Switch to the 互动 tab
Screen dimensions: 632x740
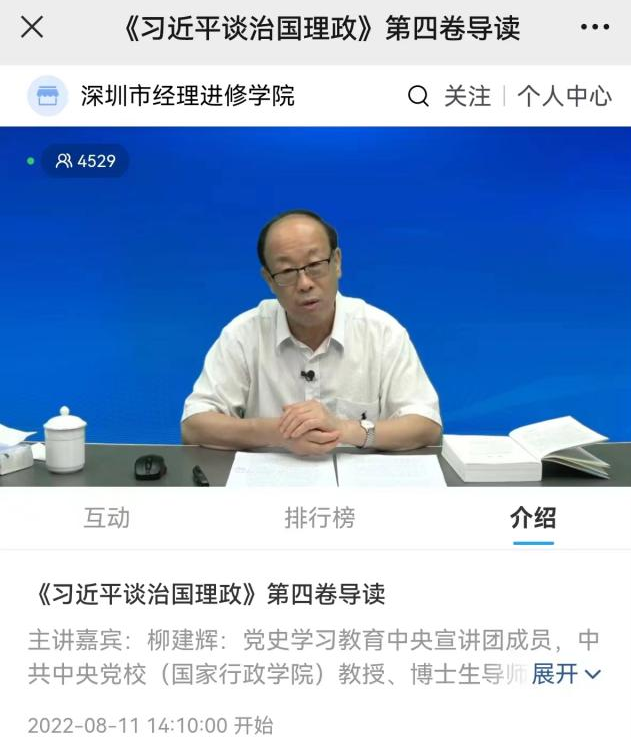(x=106, y=518)
